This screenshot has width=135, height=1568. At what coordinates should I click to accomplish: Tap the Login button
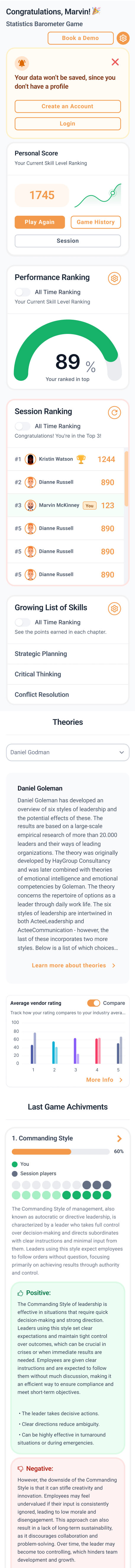coord(67,124)
